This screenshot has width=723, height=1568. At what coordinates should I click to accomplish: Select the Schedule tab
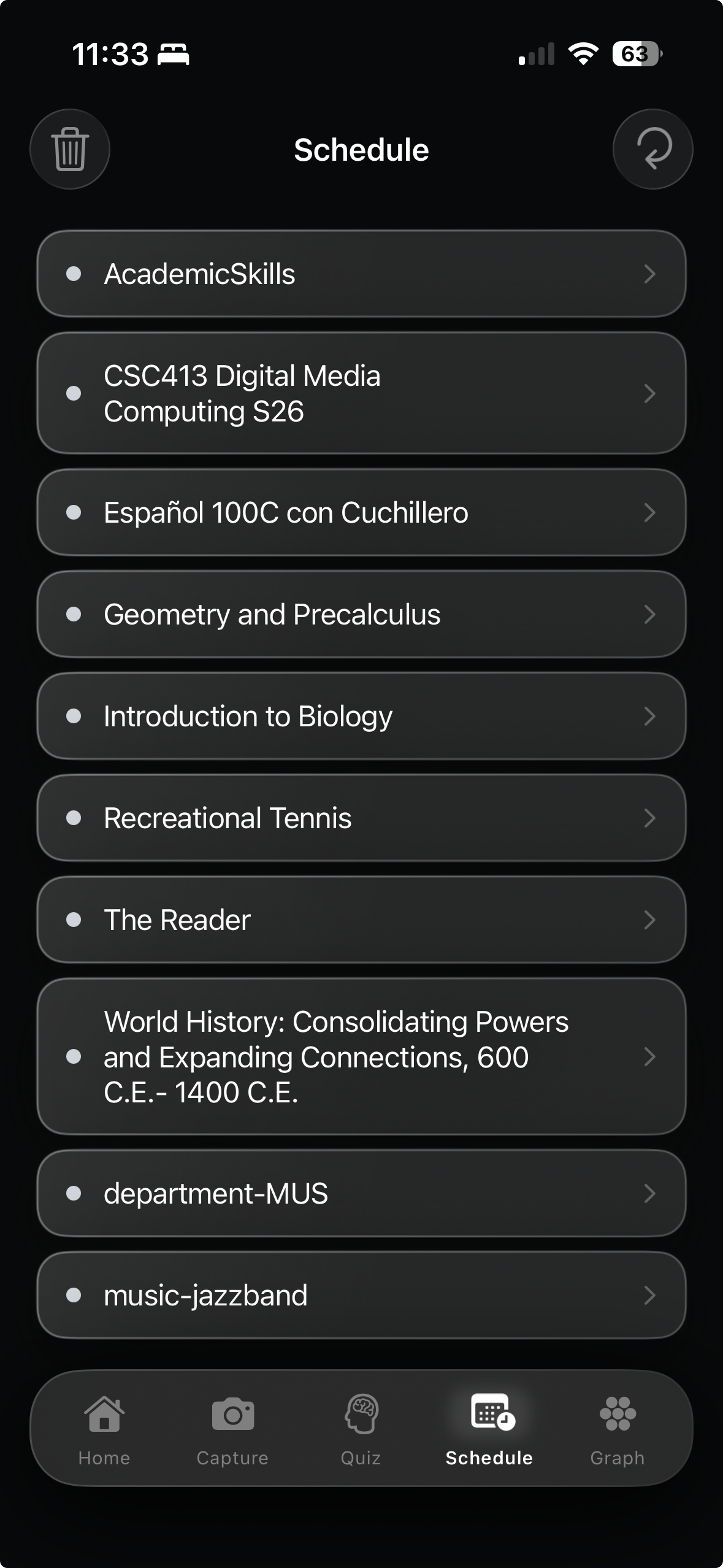[x=489, y=1429]
